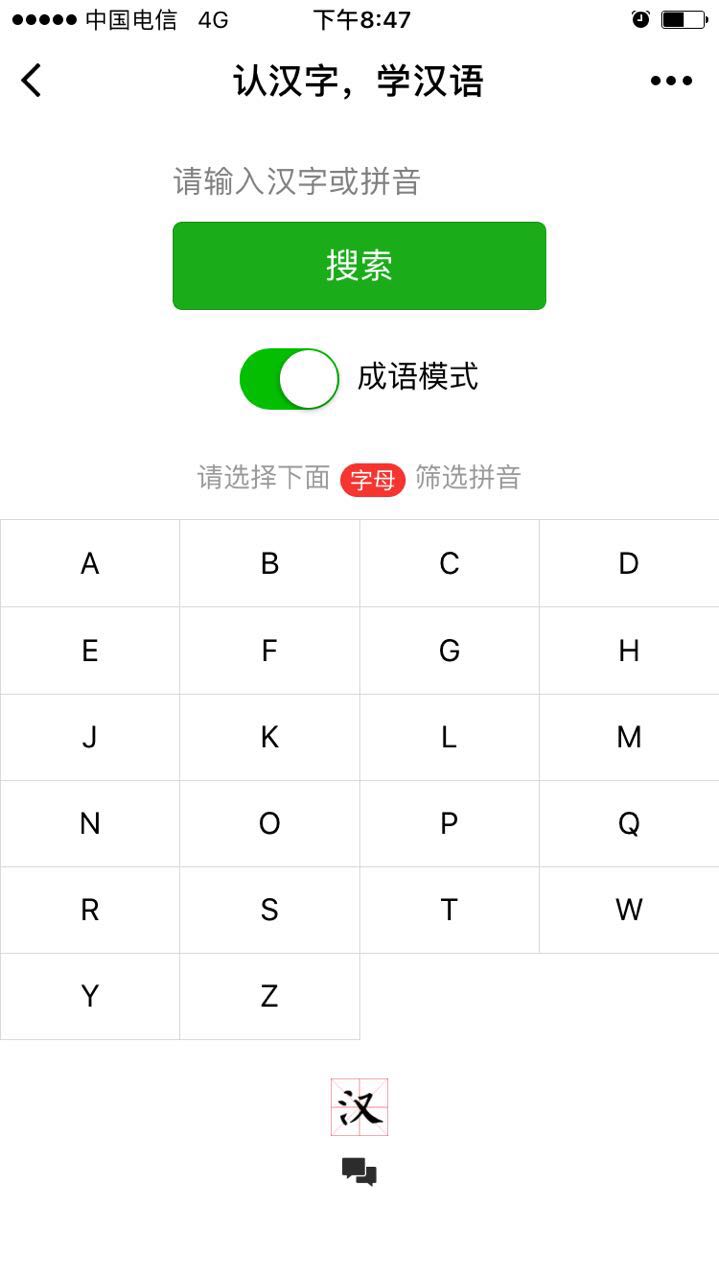Screen dimensions: 719x1280
Task: Select letter T in the grid
Action: click(449, 910)
